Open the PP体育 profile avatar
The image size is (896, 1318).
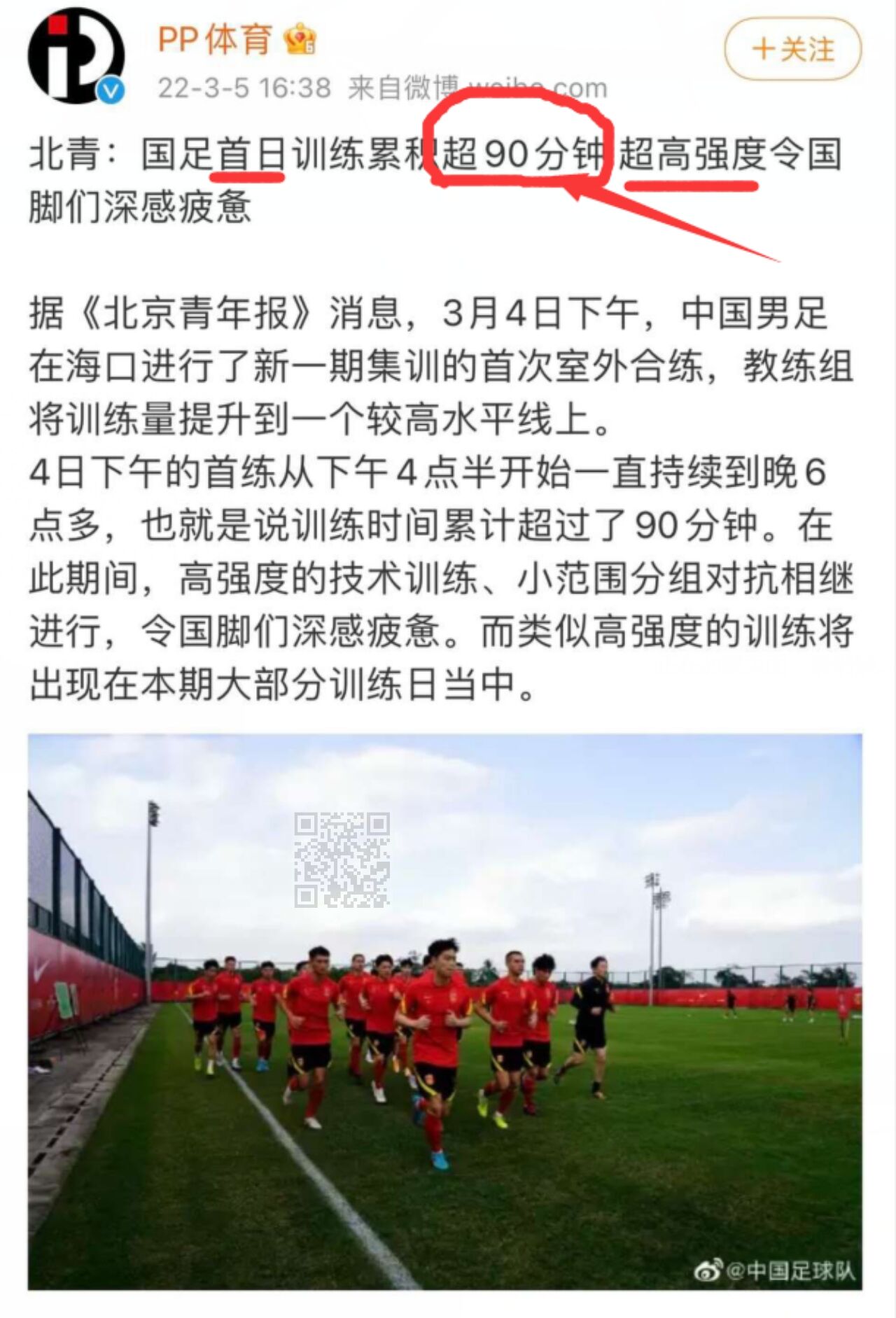pos(76,55)
